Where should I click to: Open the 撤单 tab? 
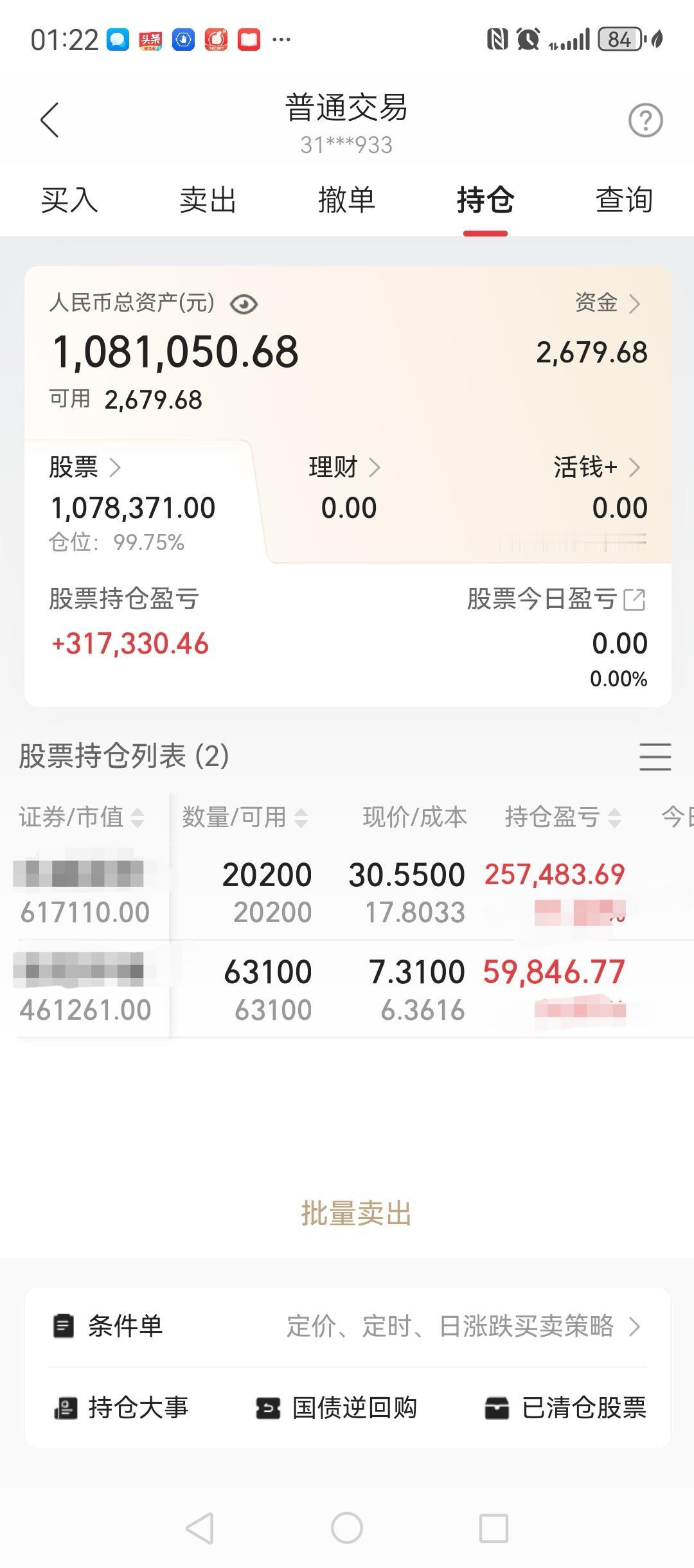(x=346, y=200)
